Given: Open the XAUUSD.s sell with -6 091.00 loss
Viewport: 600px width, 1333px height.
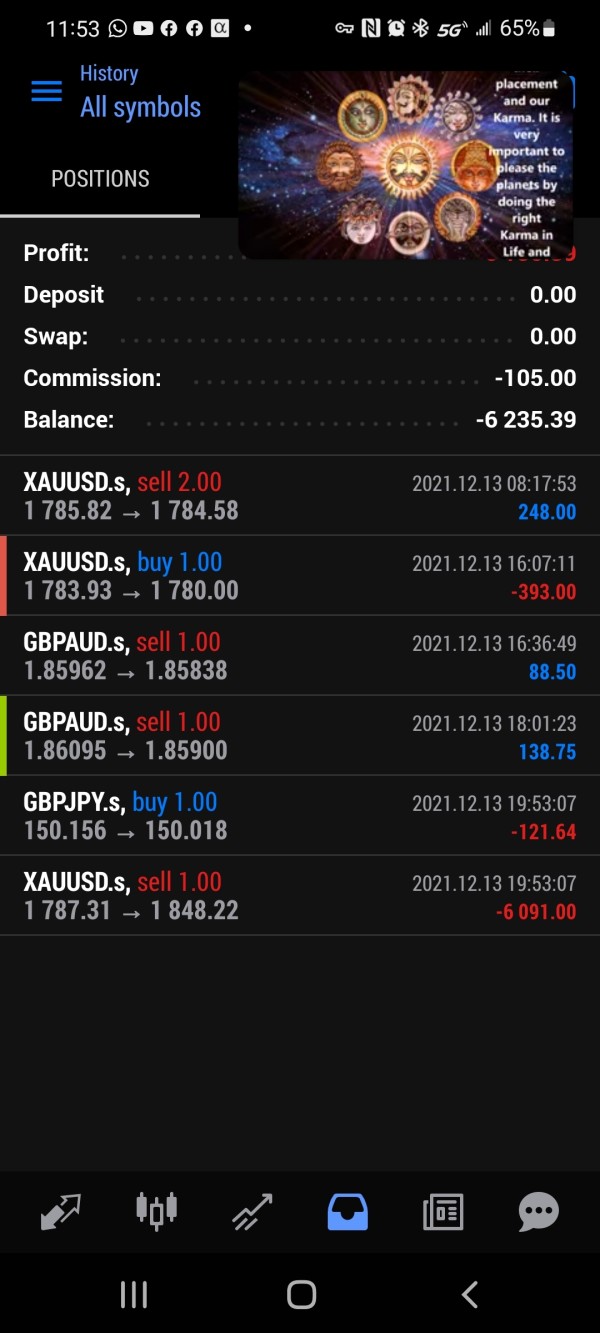Looking at the screenshot, I should click(300, 896).
